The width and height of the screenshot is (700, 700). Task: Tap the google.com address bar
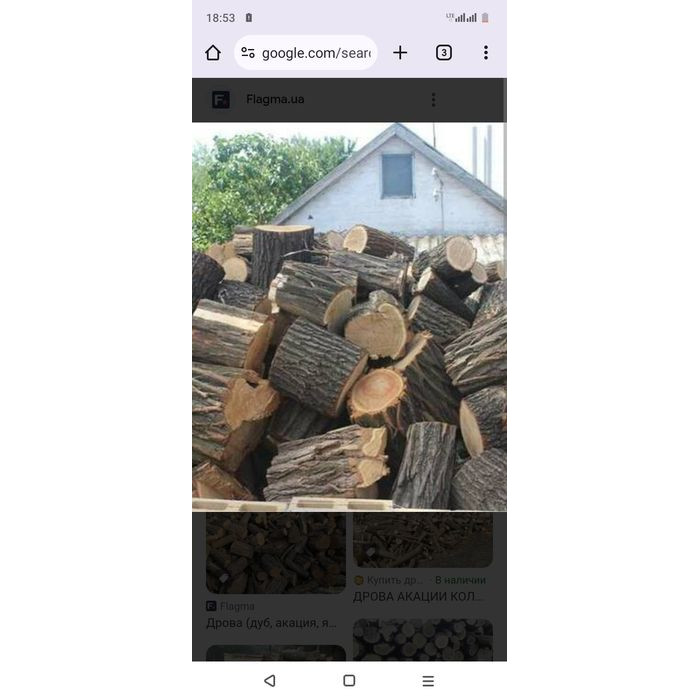tap(306, 53)
